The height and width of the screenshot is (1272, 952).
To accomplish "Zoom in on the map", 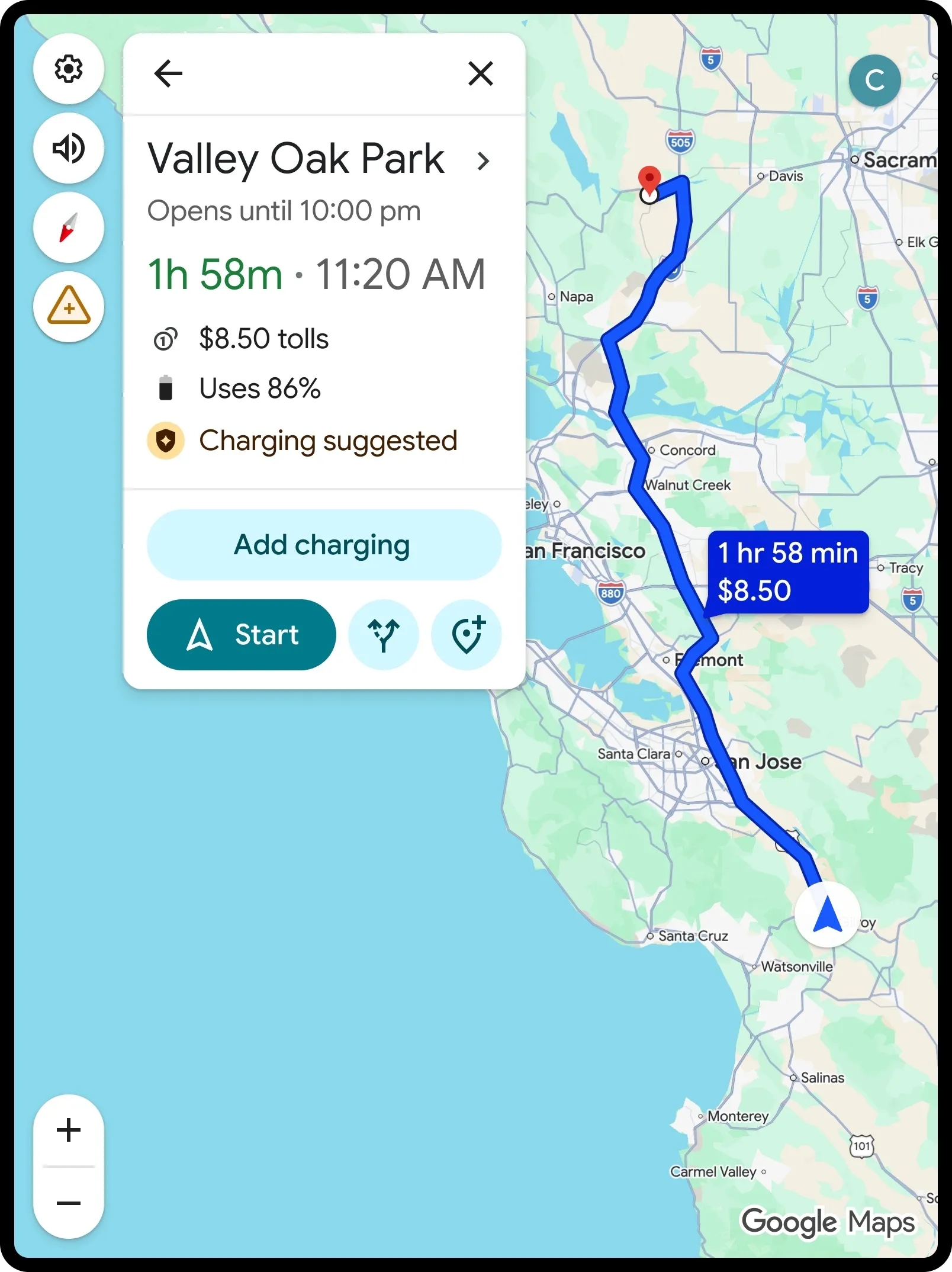I will point(69,1128).
